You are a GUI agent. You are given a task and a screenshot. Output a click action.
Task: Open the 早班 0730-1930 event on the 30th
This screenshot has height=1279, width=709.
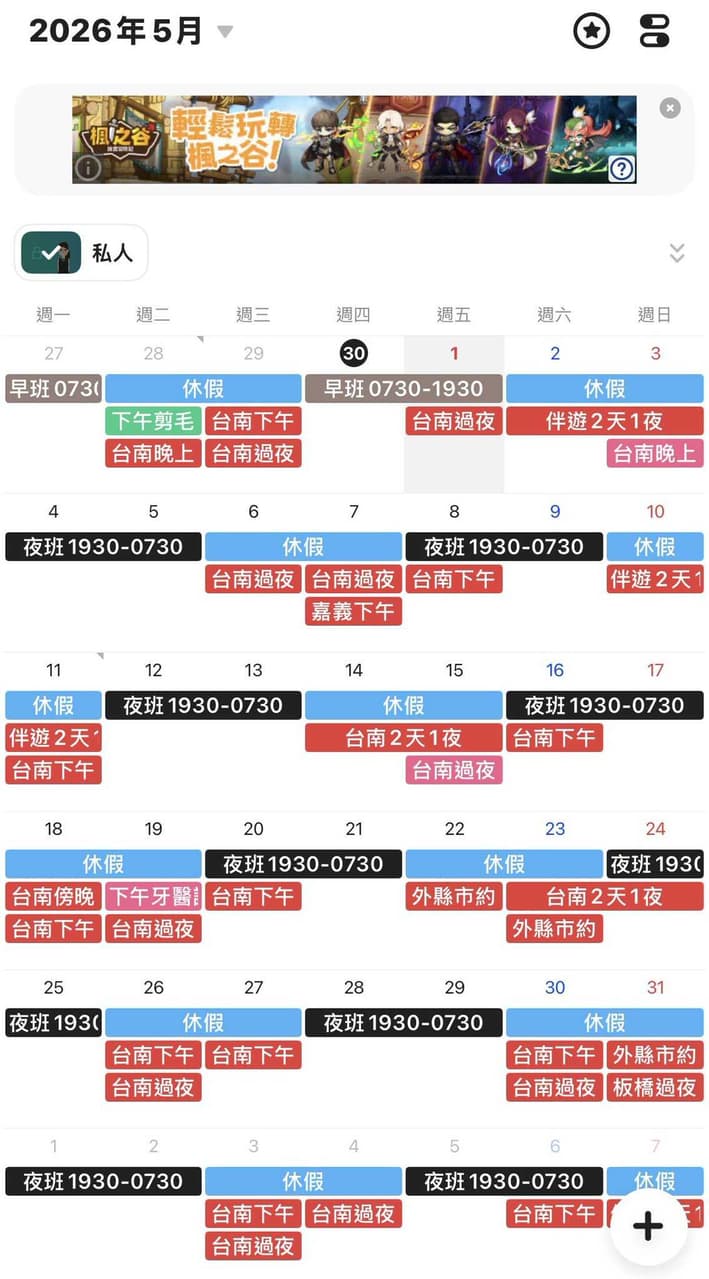click(x=404, y=389)
